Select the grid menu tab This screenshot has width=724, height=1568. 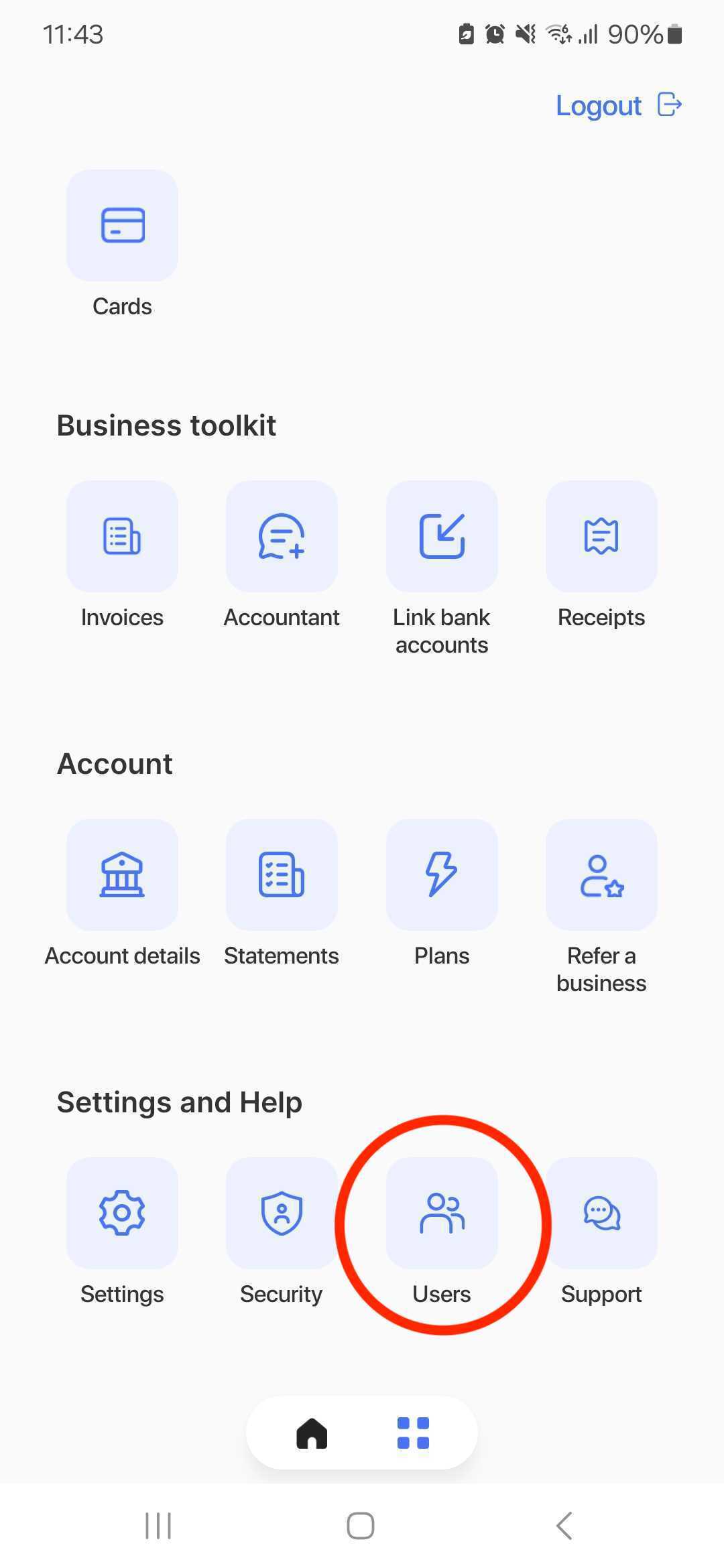pyautogui.click(x=413, y=1433)
